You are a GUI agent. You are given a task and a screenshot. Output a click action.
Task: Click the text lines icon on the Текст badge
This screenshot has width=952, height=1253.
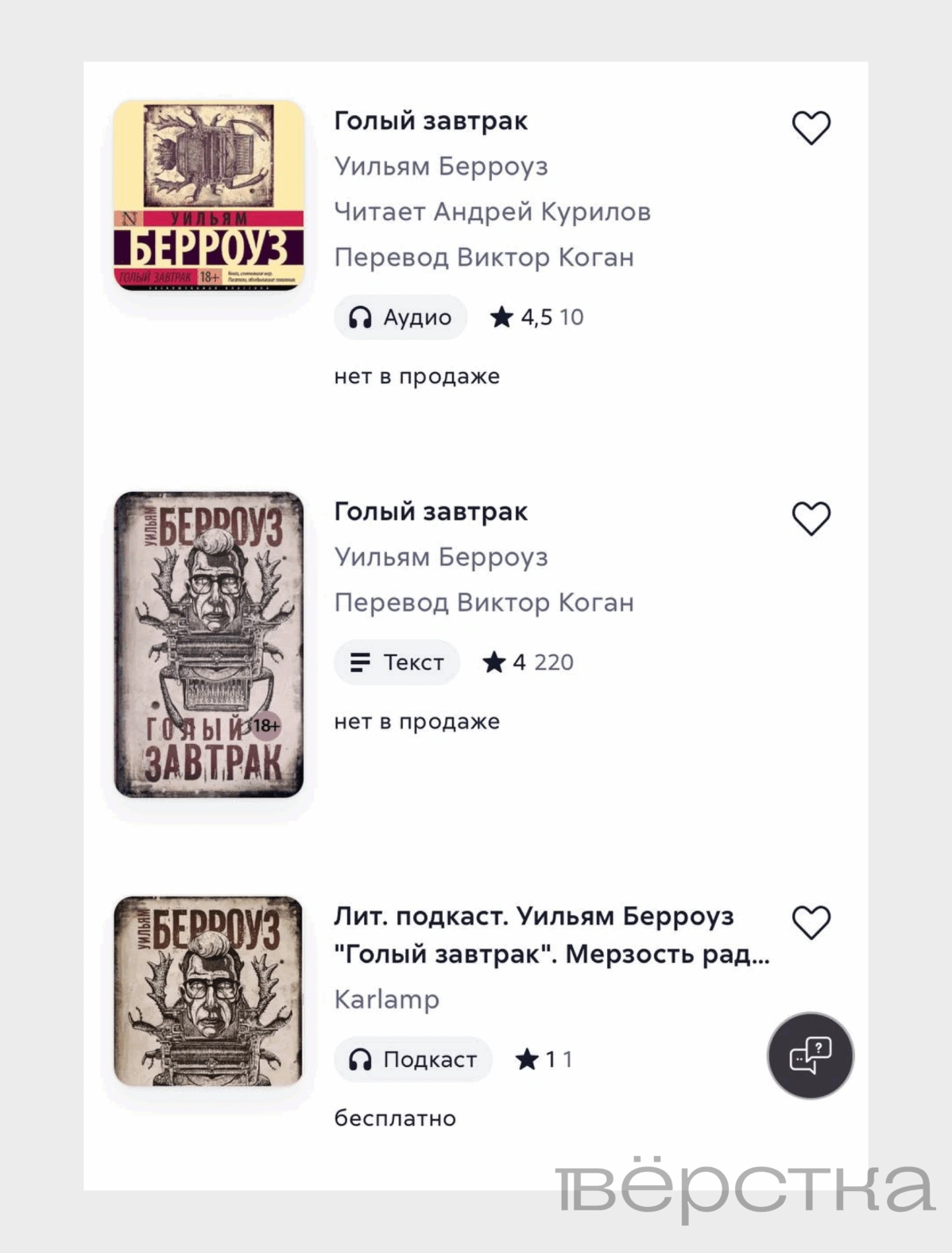tap(360, 661)
